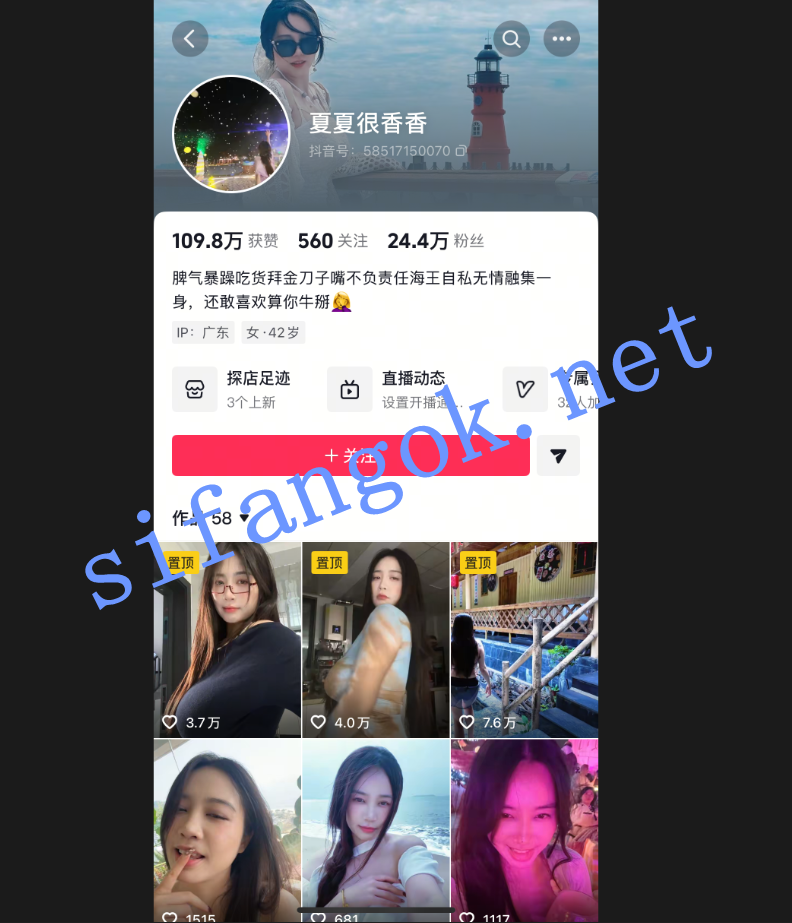Open the video with 1117 likes
Viewport: 792px width, 923px height.
(524, 830)
